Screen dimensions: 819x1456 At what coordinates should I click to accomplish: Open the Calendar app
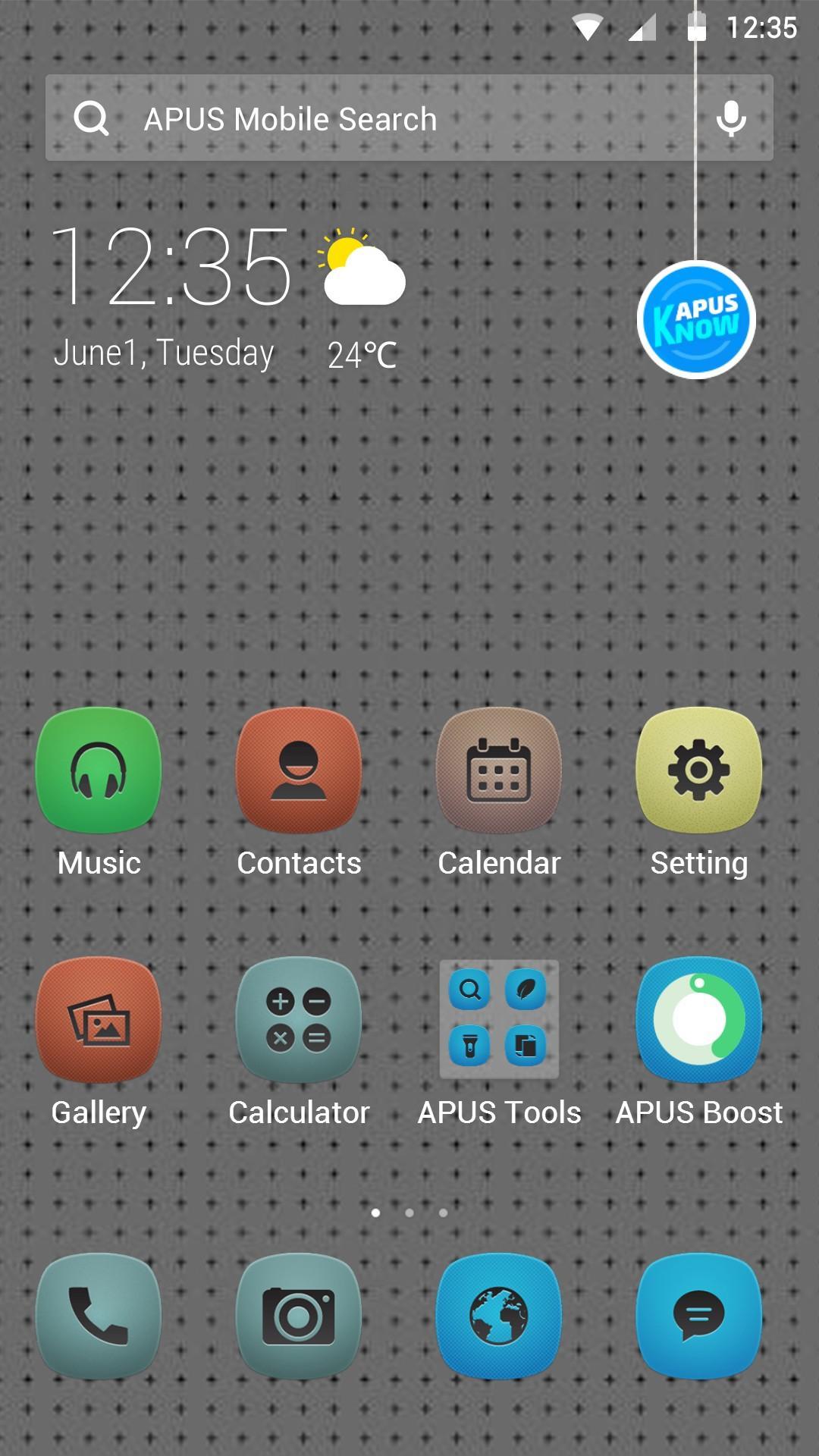[499, 770]
